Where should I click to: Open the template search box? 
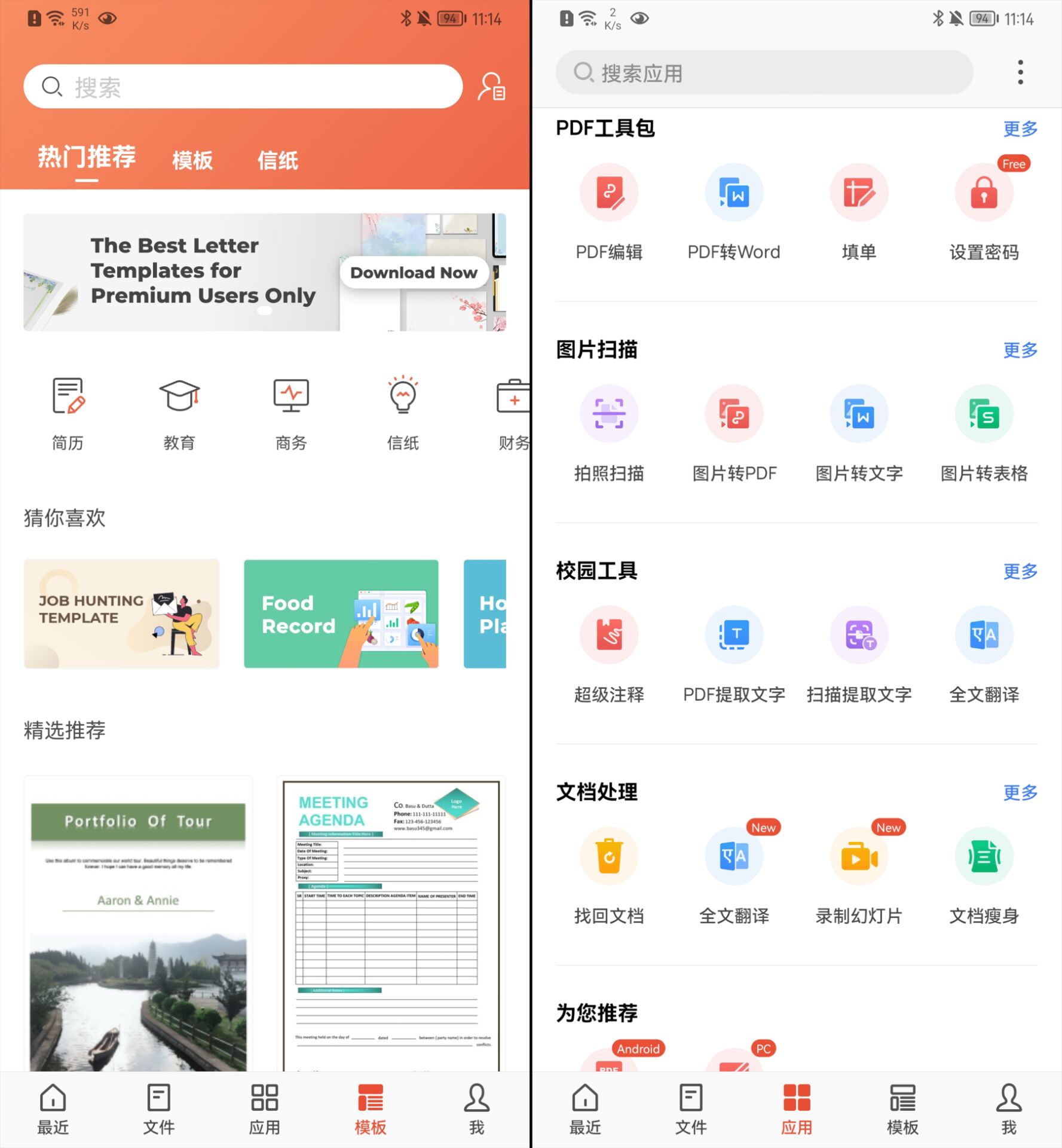242,87
